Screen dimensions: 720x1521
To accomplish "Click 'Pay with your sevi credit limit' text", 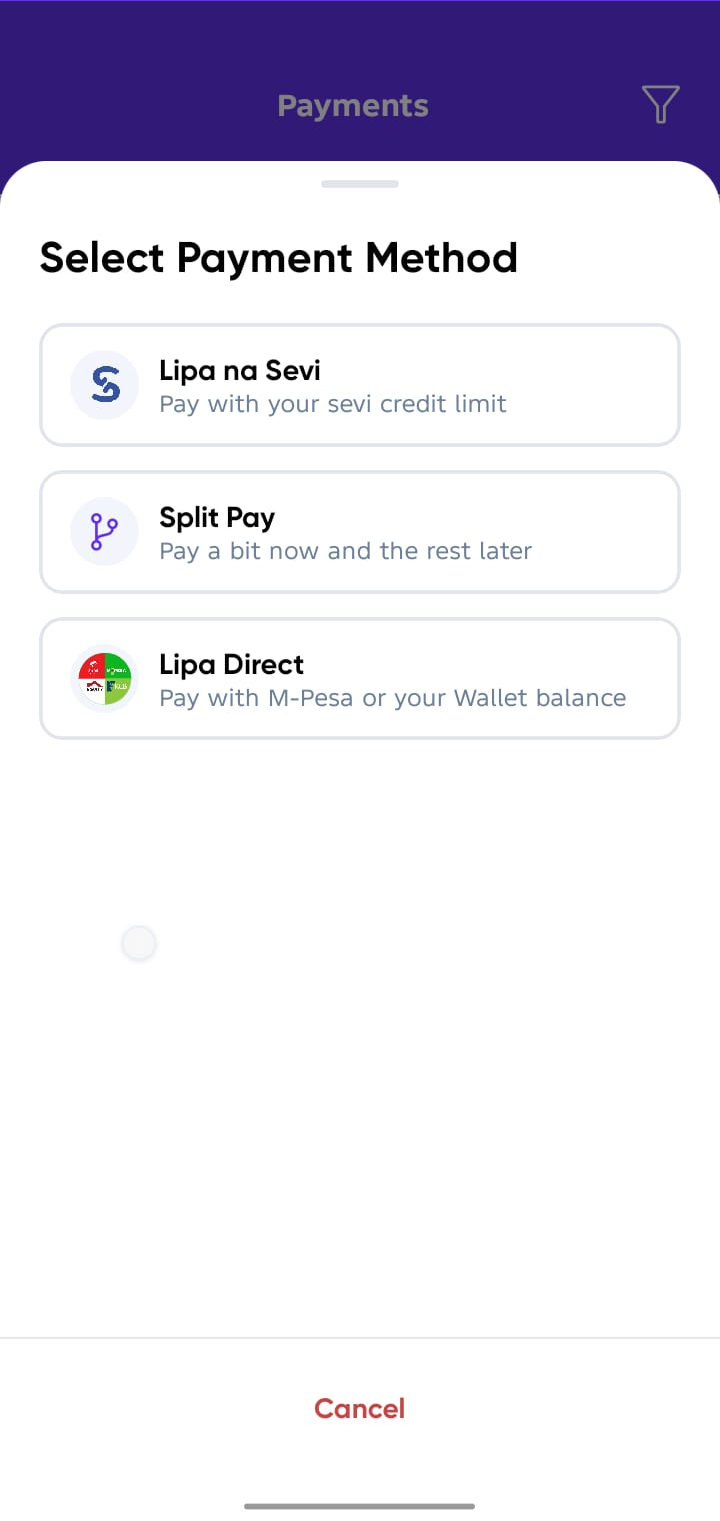I will pos(333,404).
